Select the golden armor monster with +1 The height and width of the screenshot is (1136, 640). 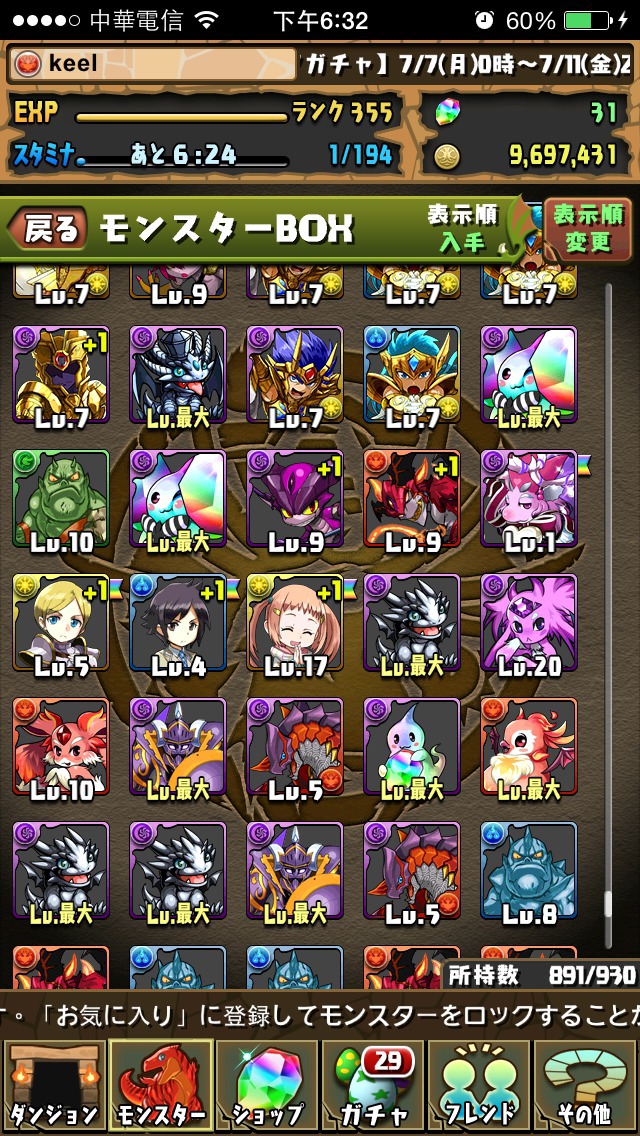61,375
